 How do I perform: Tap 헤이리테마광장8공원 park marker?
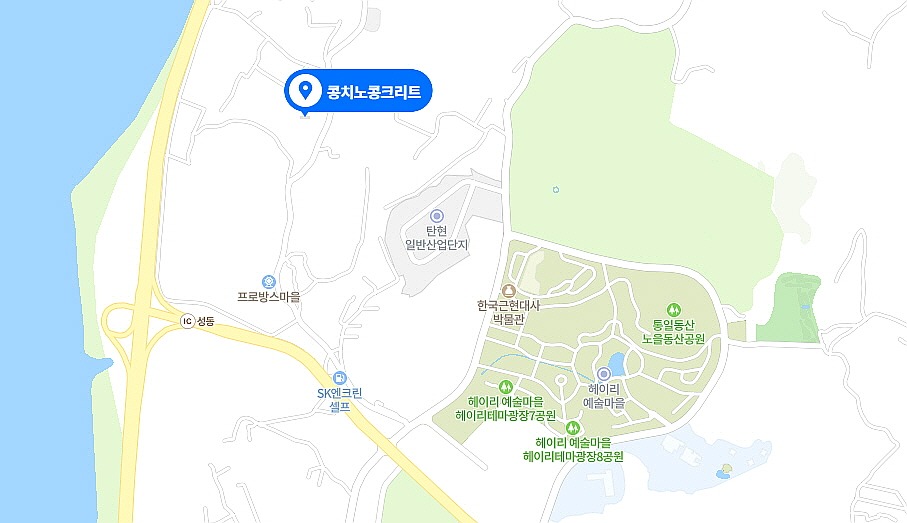click(572, 428)
